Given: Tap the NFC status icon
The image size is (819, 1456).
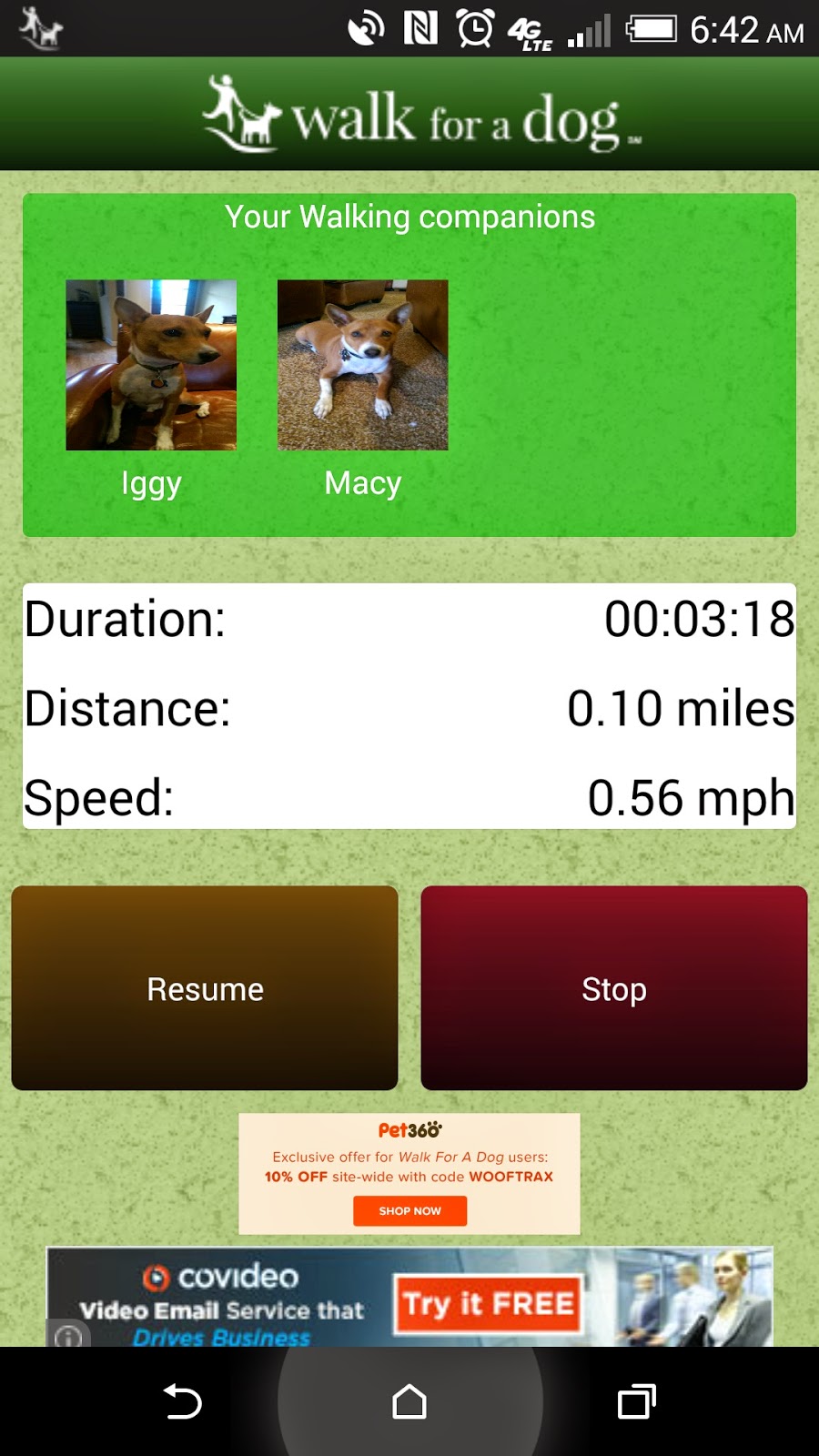Looking at the screenshot, I should pos(419,30).
